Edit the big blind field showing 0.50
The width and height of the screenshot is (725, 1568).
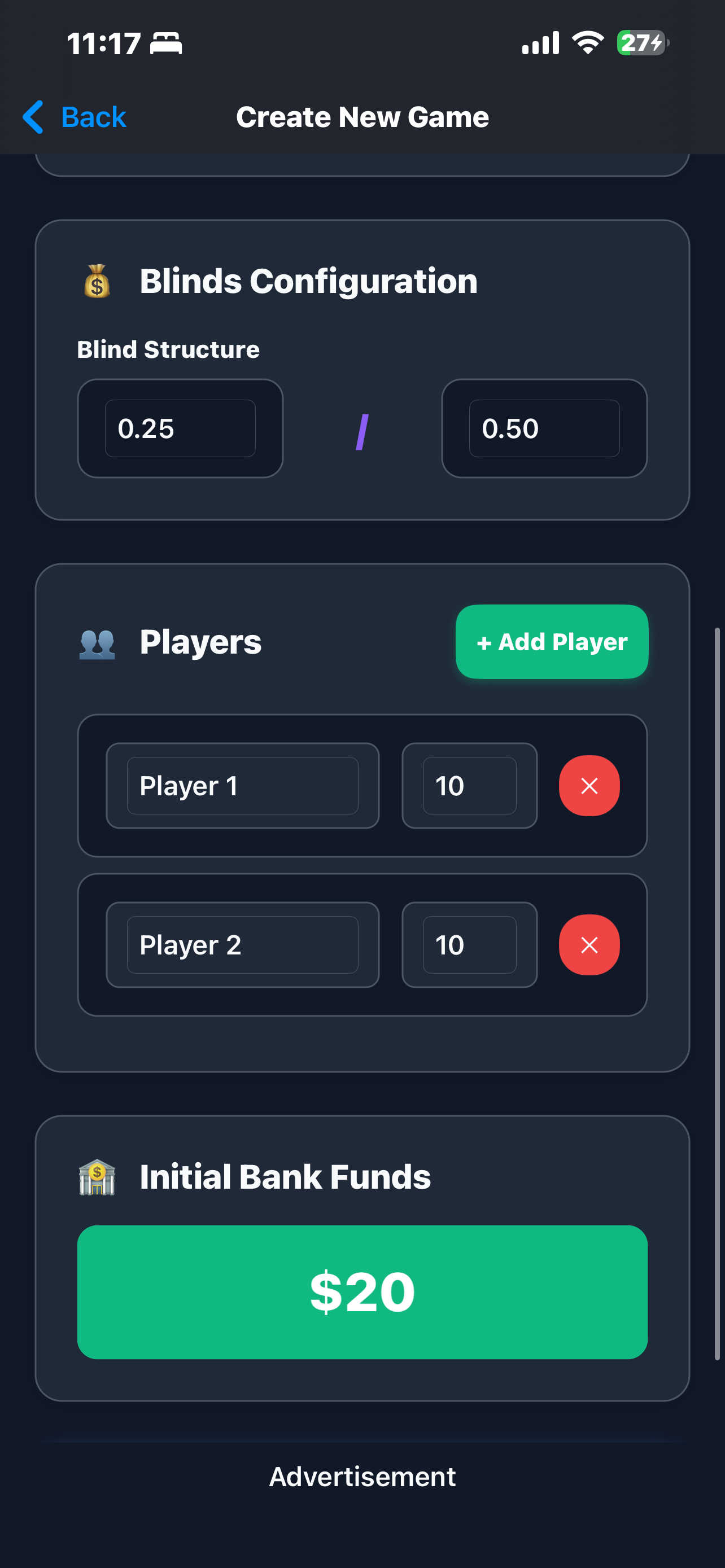click(x=544, y=428)
